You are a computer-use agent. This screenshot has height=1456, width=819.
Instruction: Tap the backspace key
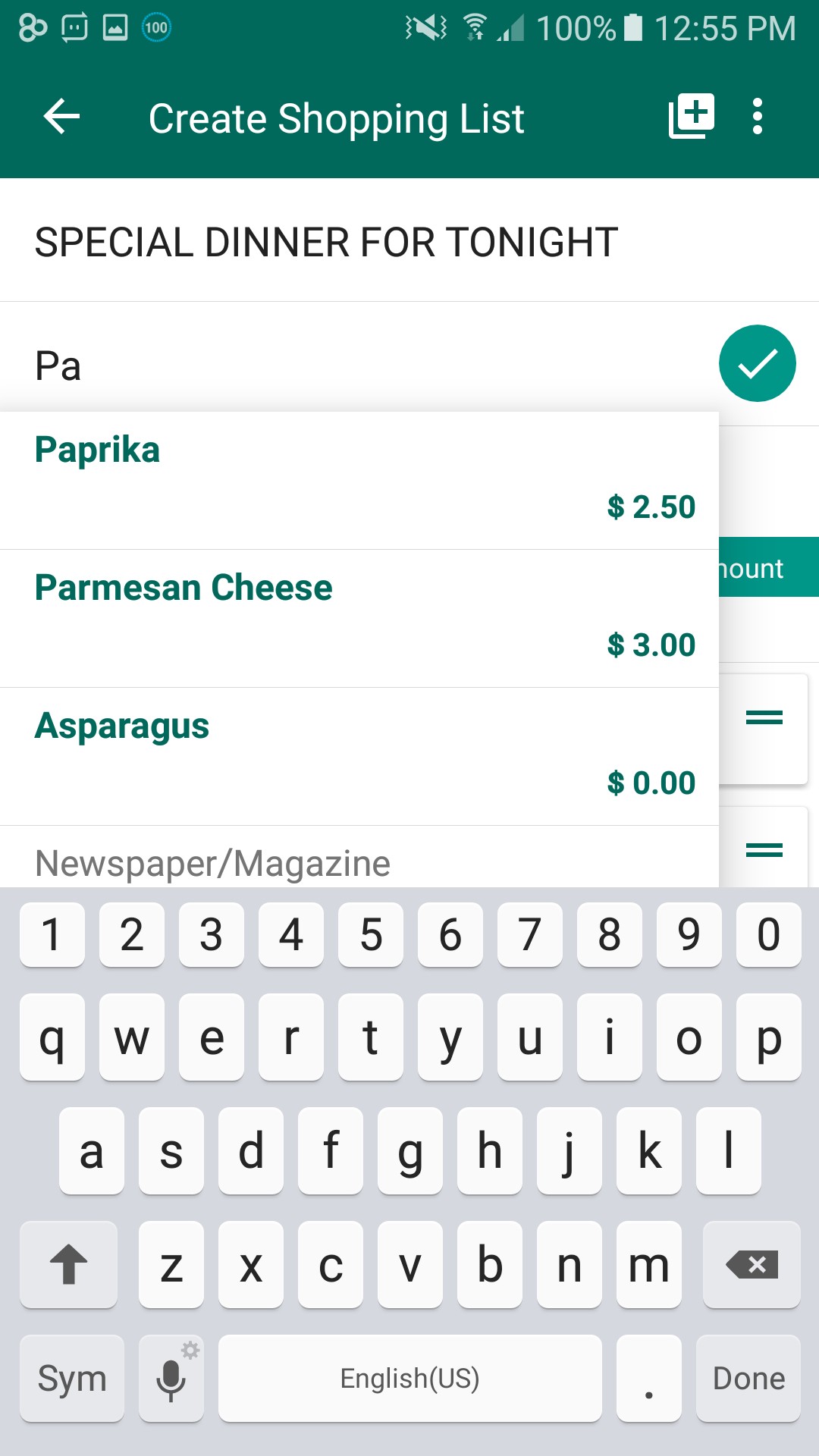(x=752, y=1264)
